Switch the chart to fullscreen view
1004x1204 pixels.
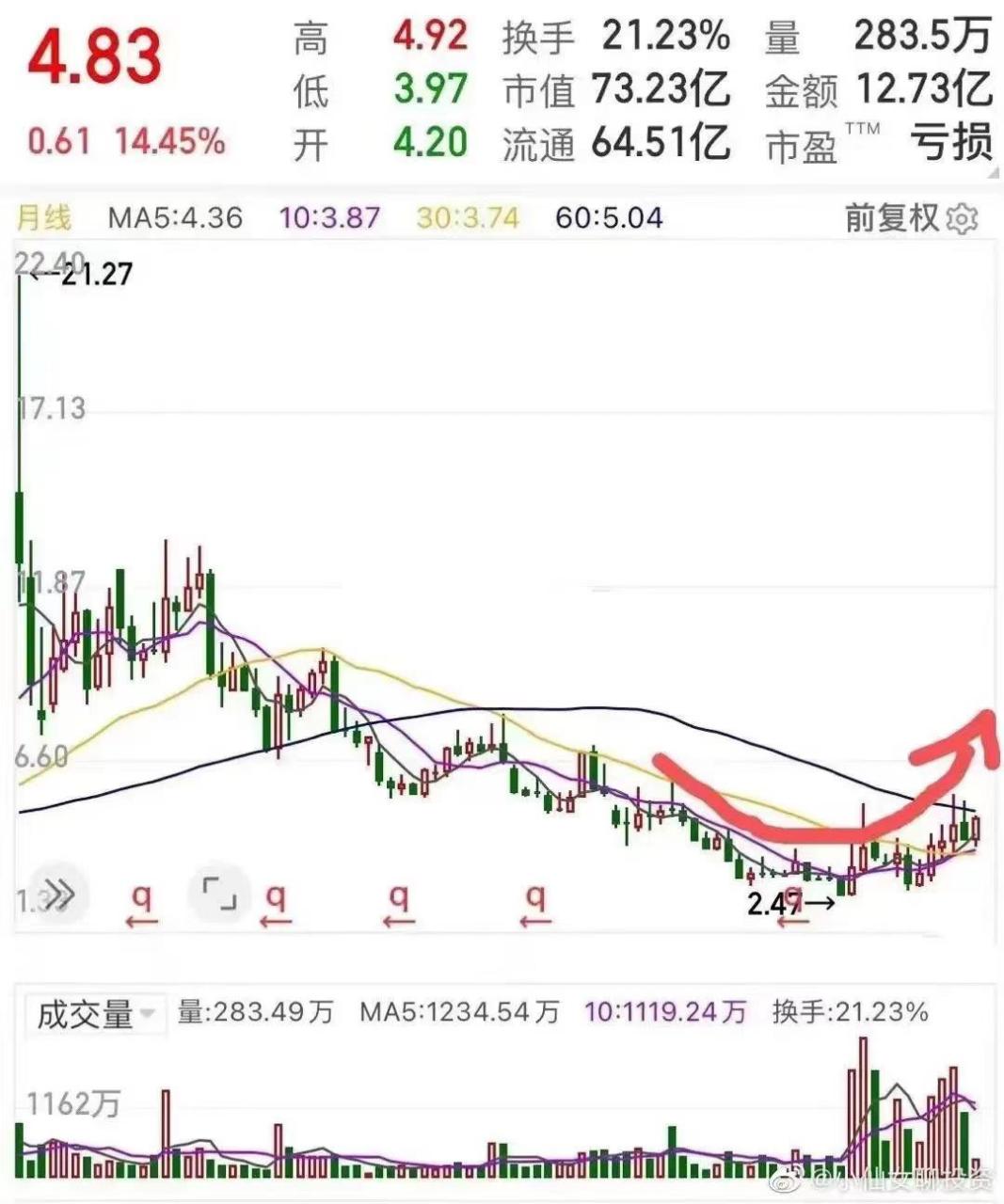[x=220, y=894]
